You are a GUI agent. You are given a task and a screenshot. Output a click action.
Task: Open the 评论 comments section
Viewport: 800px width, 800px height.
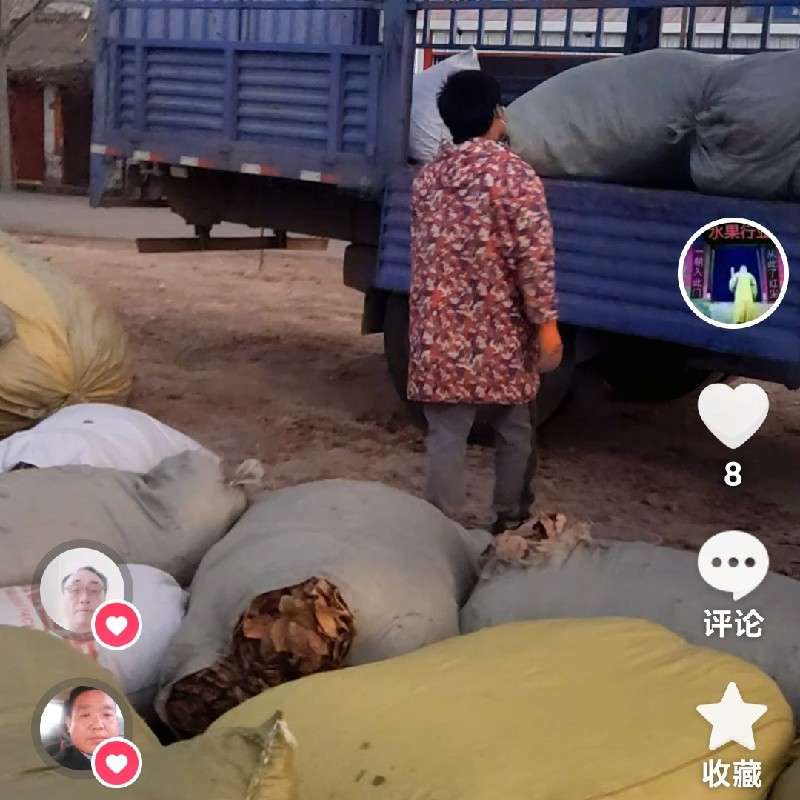pyautogui.click(x=733, y=566)
